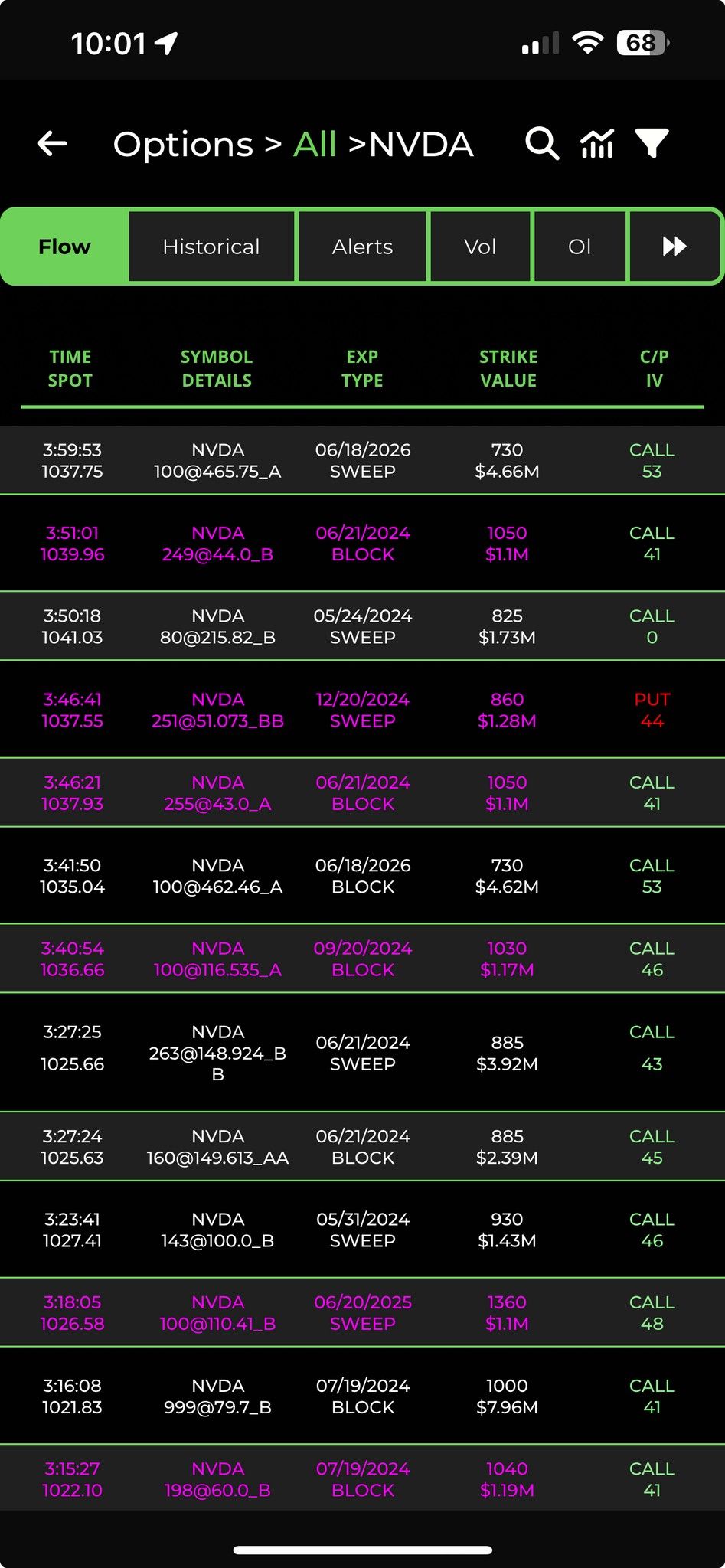Image resolution: width=725 pixels, height=1568 pixels.
Task: Open the 3:50:18 strike 825 sweep row
Action: (362, 626)
